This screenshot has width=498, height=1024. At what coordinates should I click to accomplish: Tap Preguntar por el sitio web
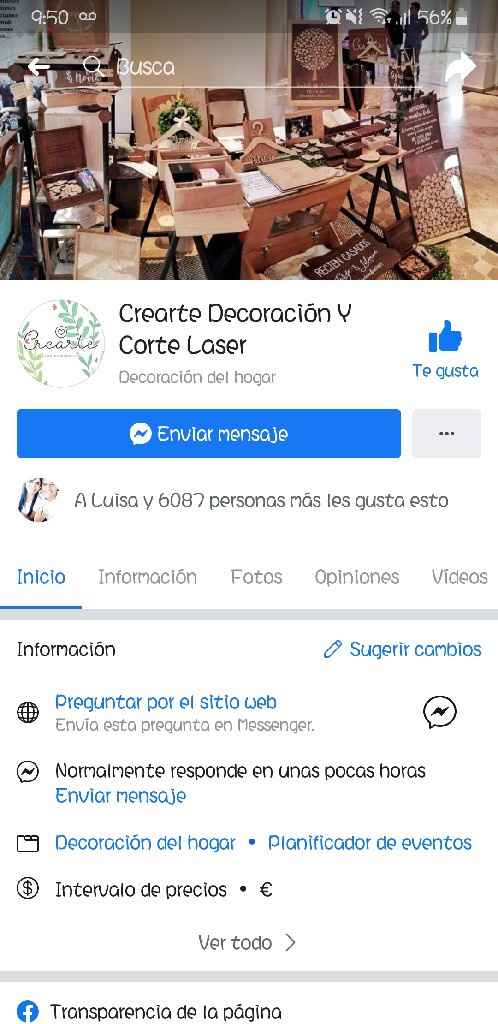(166, 702)
